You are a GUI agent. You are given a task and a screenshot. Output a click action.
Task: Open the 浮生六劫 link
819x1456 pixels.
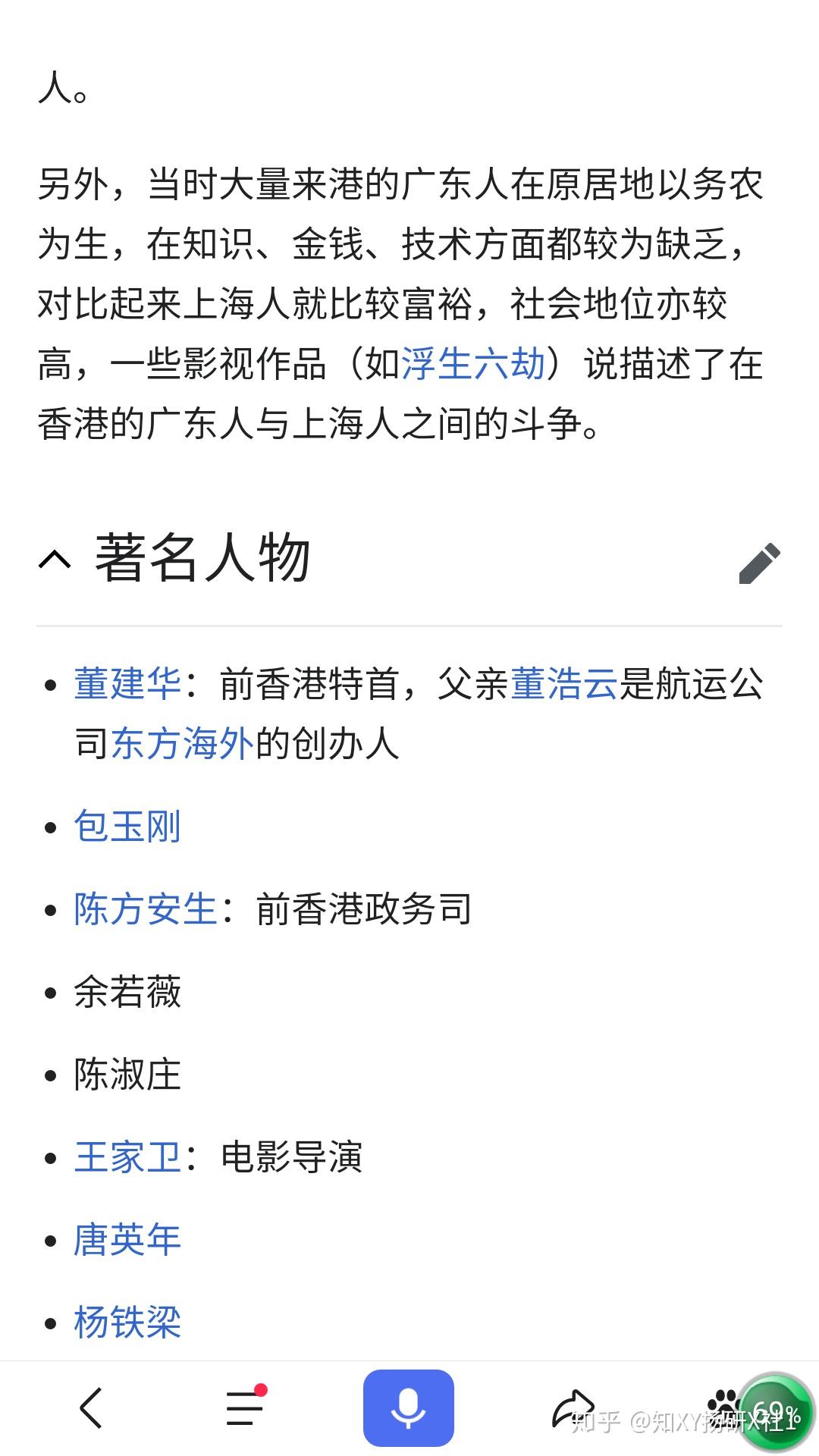(x=473, y=364)
